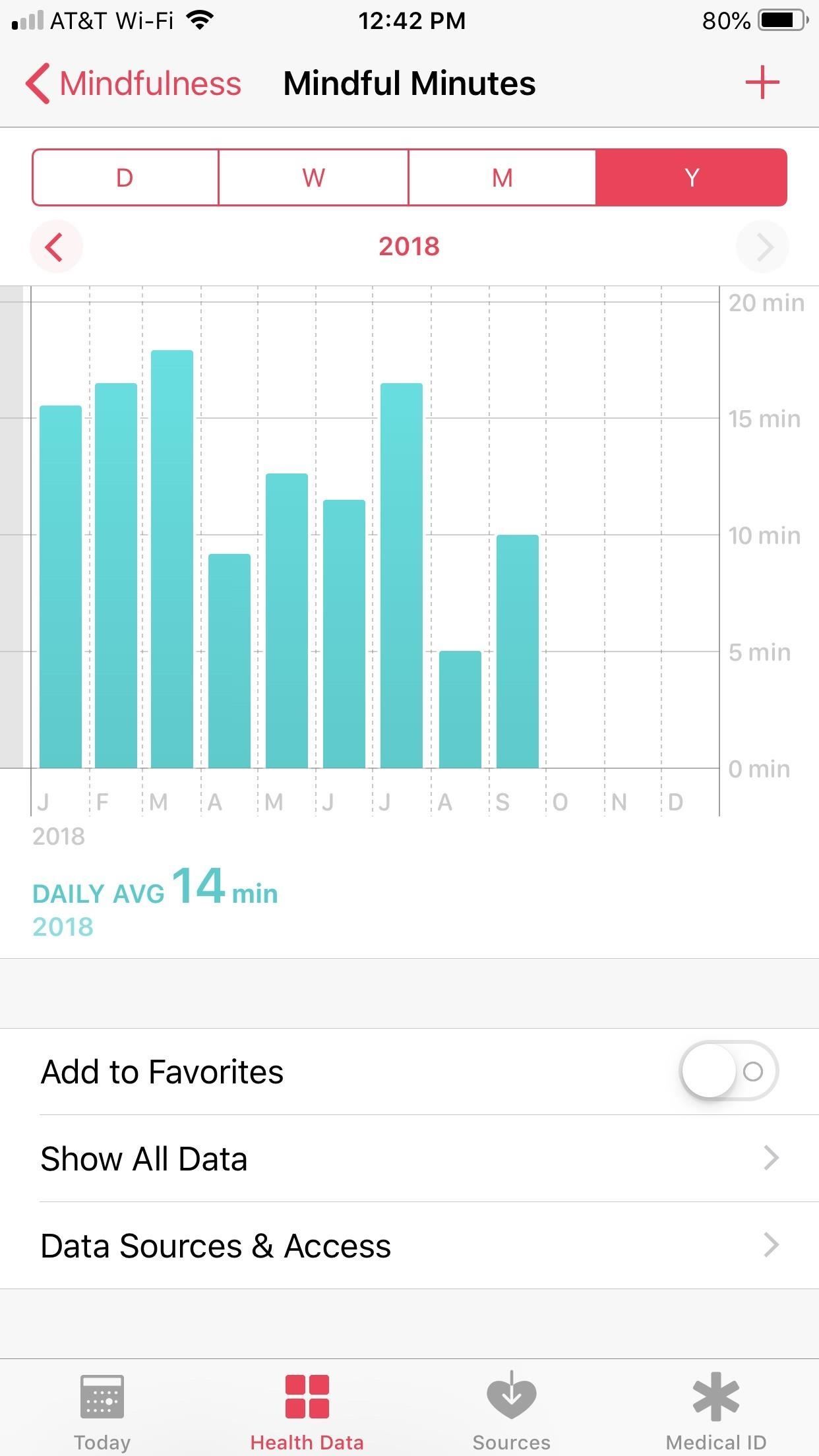Screen dimensions: 819x1456
Task: Switch to the D day view
Action: 125,177
